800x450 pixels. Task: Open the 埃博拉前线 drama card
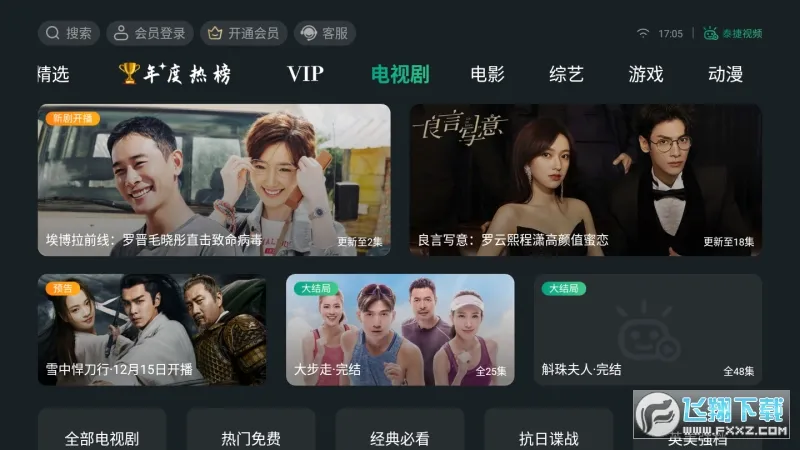pos(214,180)
